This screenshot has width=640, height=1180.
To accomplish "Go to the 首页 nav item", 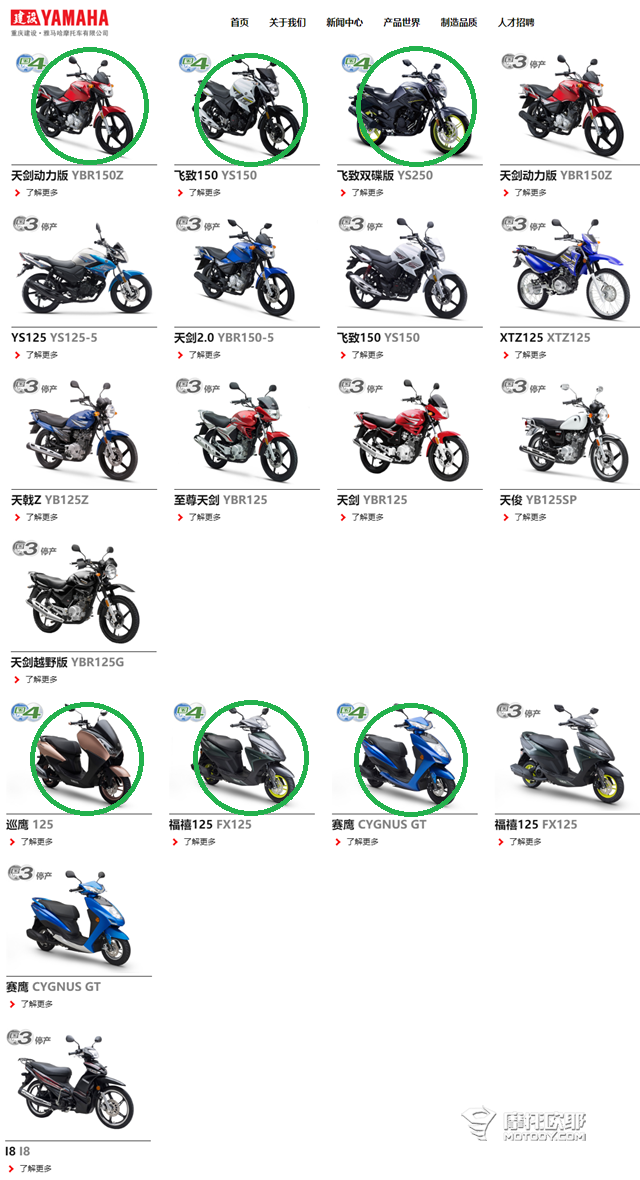I will [239, 22].
